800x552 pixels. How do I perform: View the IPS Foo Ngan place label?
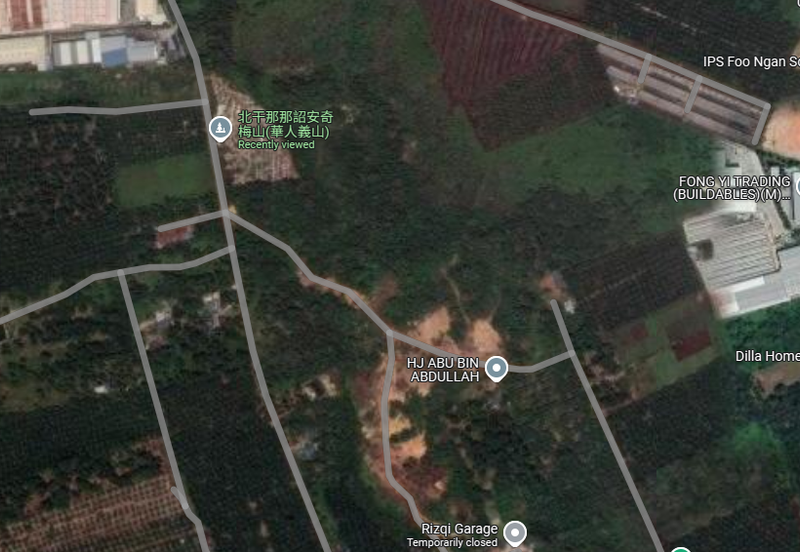tap(750, 61)
